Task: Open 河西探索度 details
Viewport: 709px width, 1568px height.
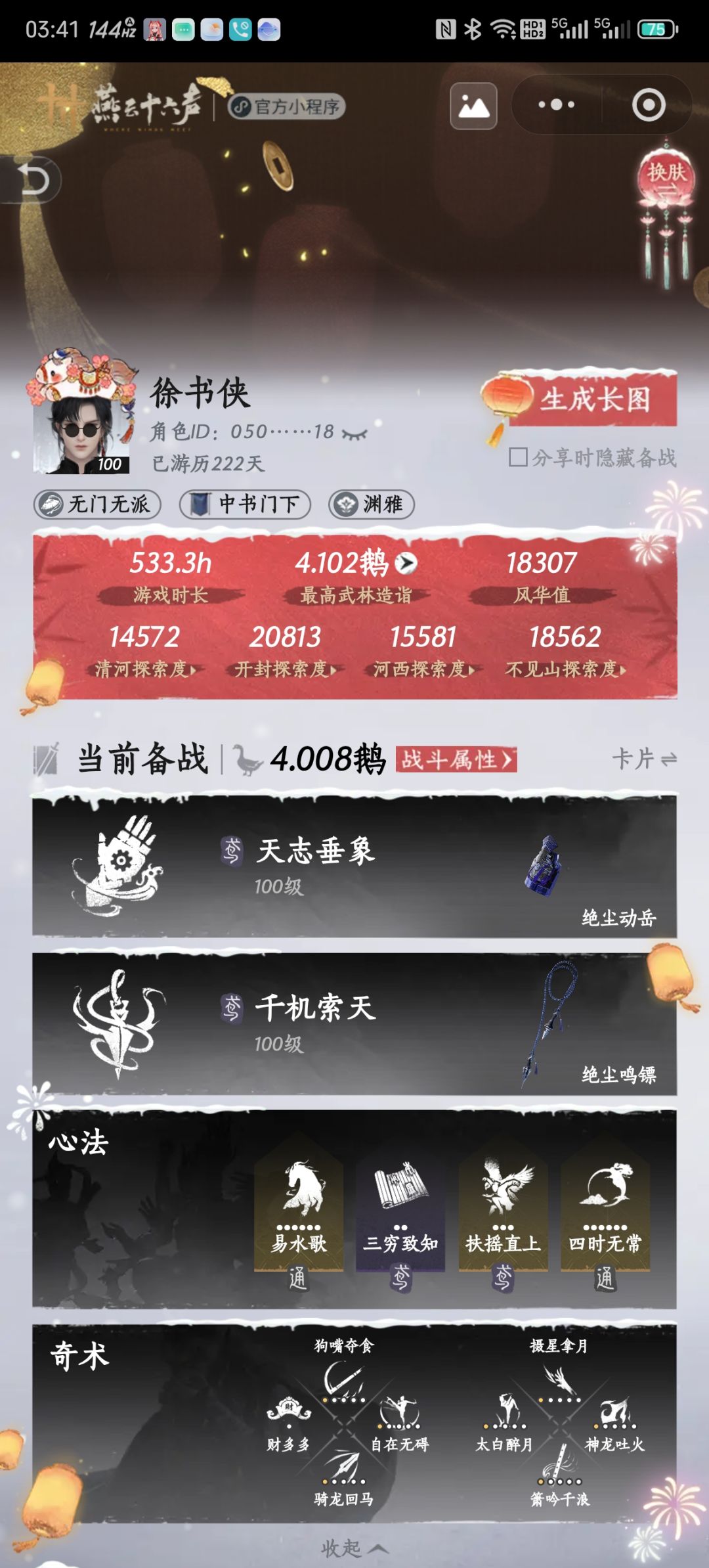Action: click(424, 669)
